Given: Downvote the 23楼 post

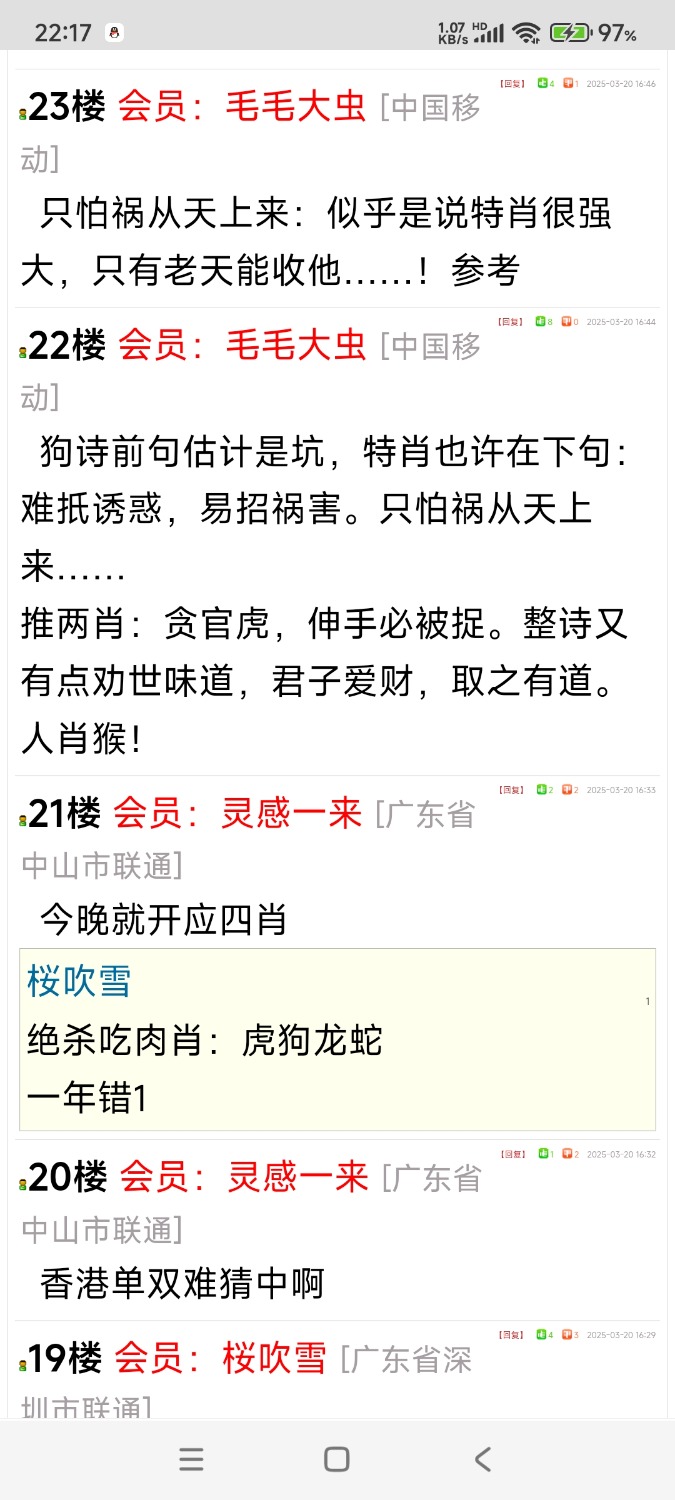Looking at the screenshot, I should click(567, 84).
